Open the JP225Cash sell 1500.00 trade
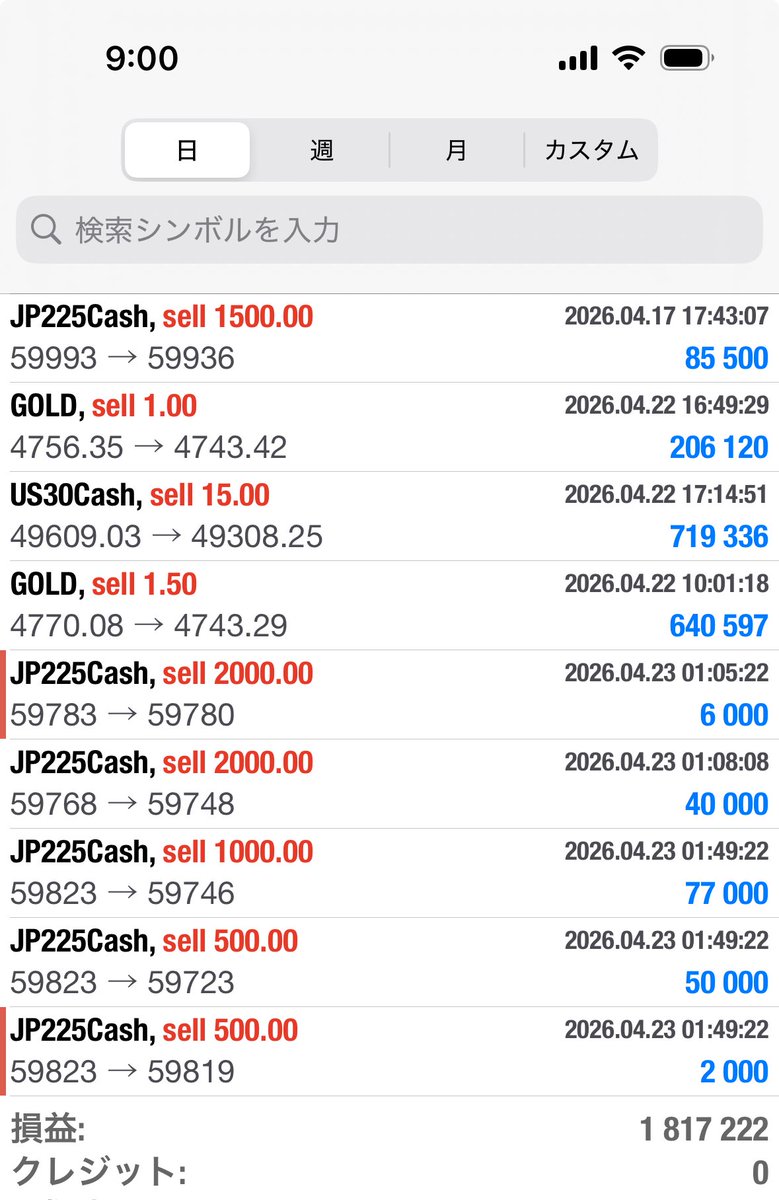The image size is (779, 1200). pos(389,338)
